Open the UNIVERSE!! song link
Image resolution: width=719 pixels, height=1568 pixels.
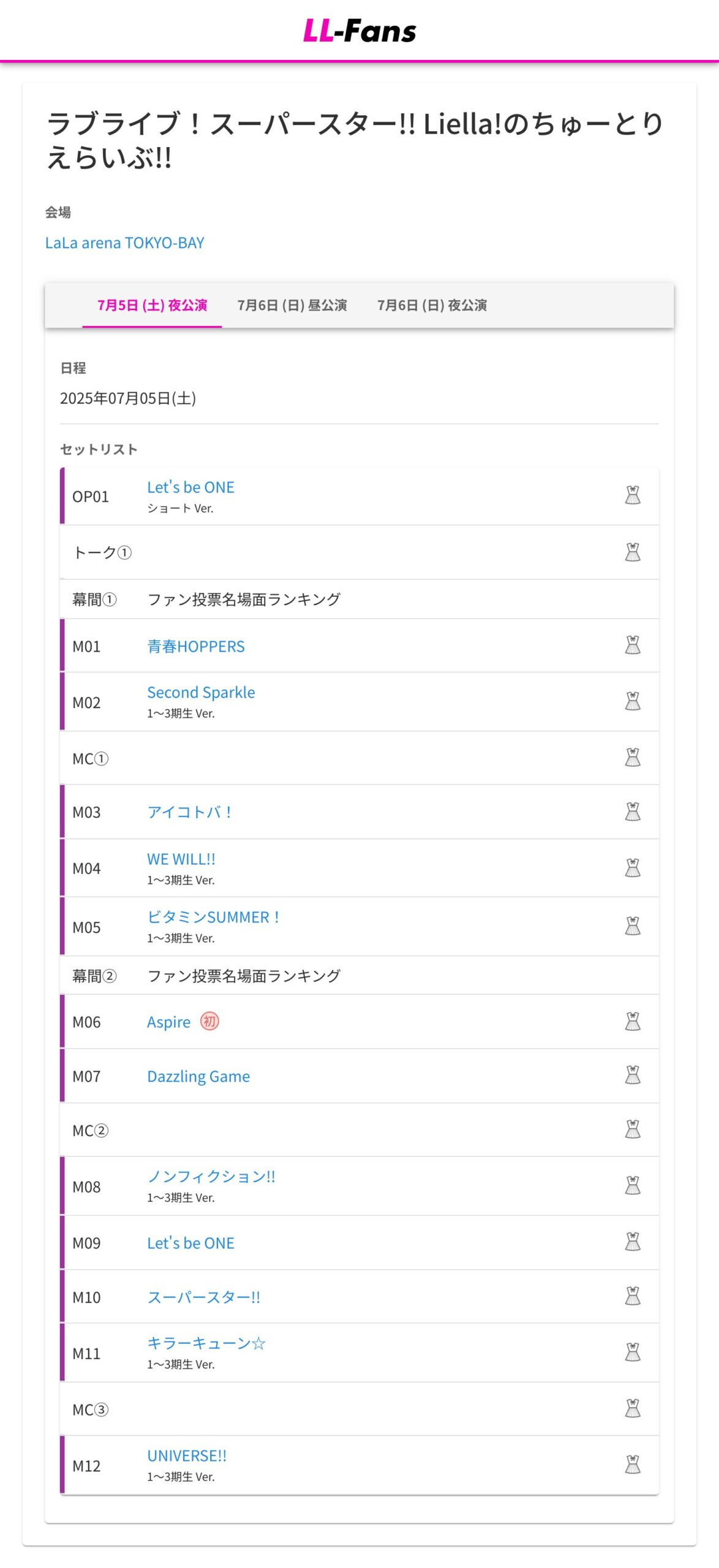[x=187, y=1455]
